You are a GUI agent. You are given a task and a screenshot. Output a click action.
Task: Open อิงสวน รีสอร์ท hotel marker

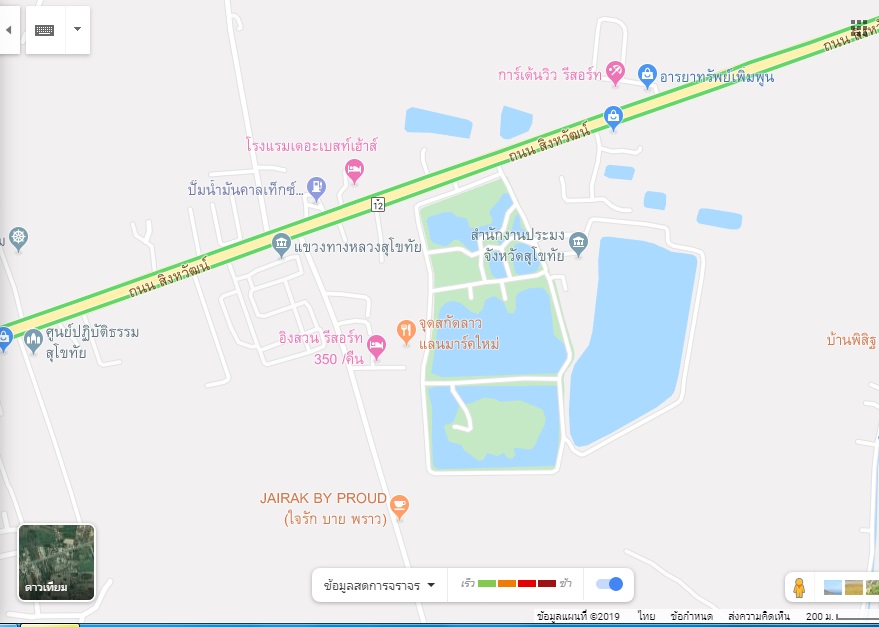coord(376,346)
